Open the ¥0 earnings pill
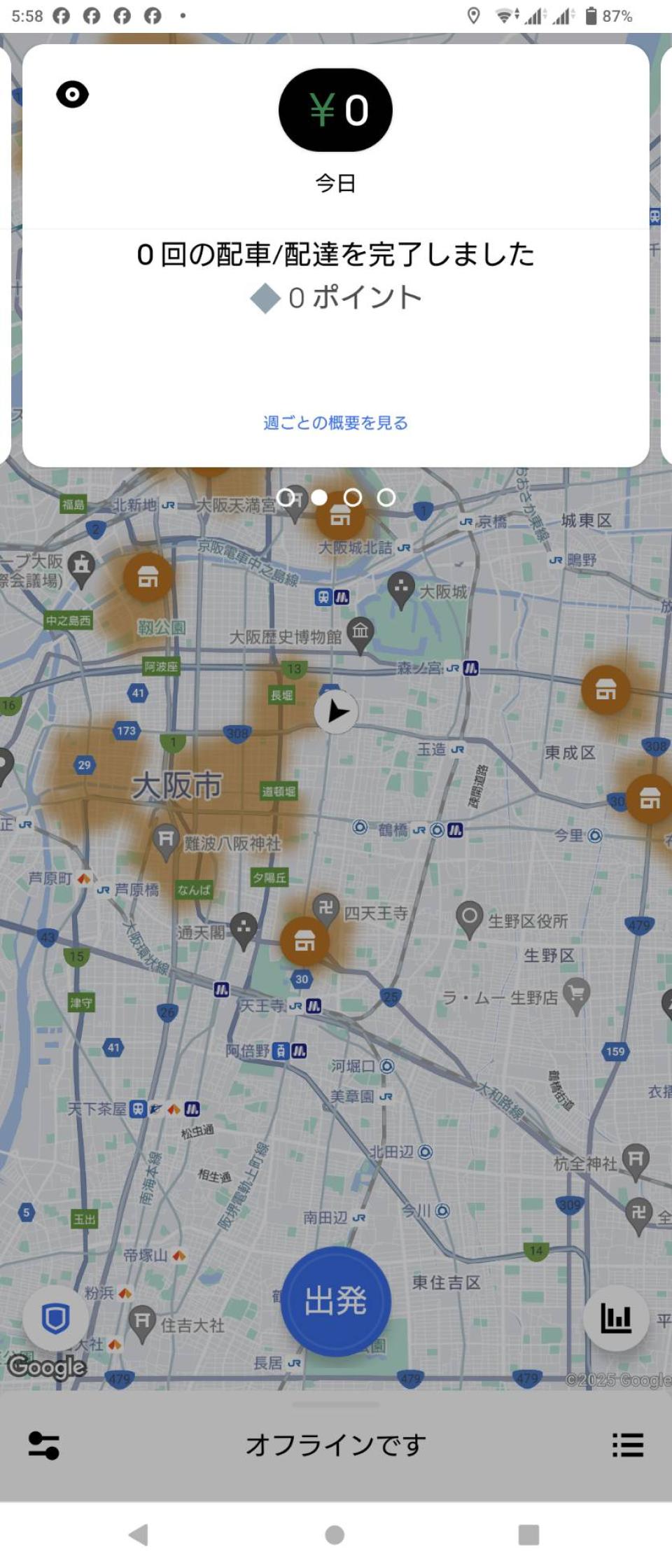672x1568 pixels. click(335, 110)
